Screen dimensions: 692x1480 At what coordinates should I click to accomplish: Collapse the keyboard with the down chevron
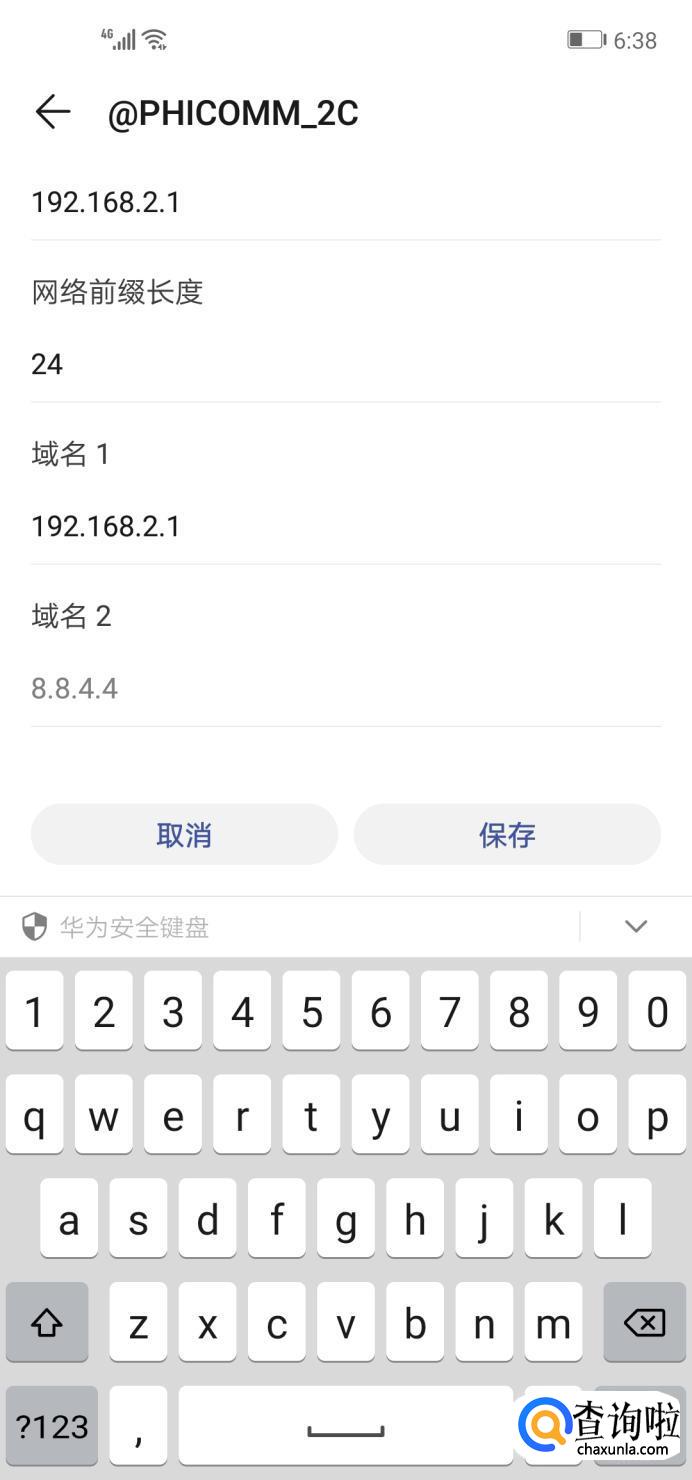636,926
